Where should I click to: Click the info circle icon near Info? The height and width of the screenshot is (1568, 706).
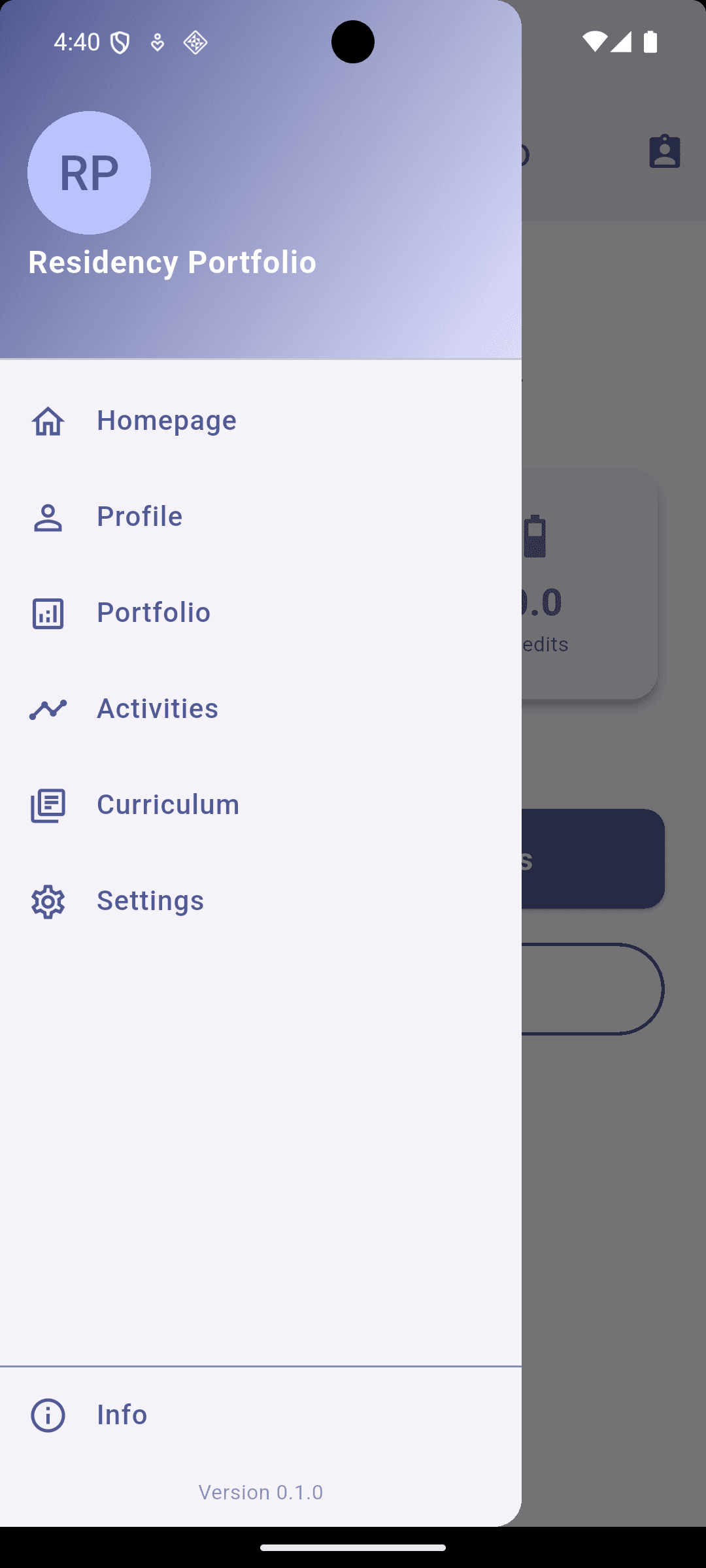pyautogui.click(x=48, y=1414)
